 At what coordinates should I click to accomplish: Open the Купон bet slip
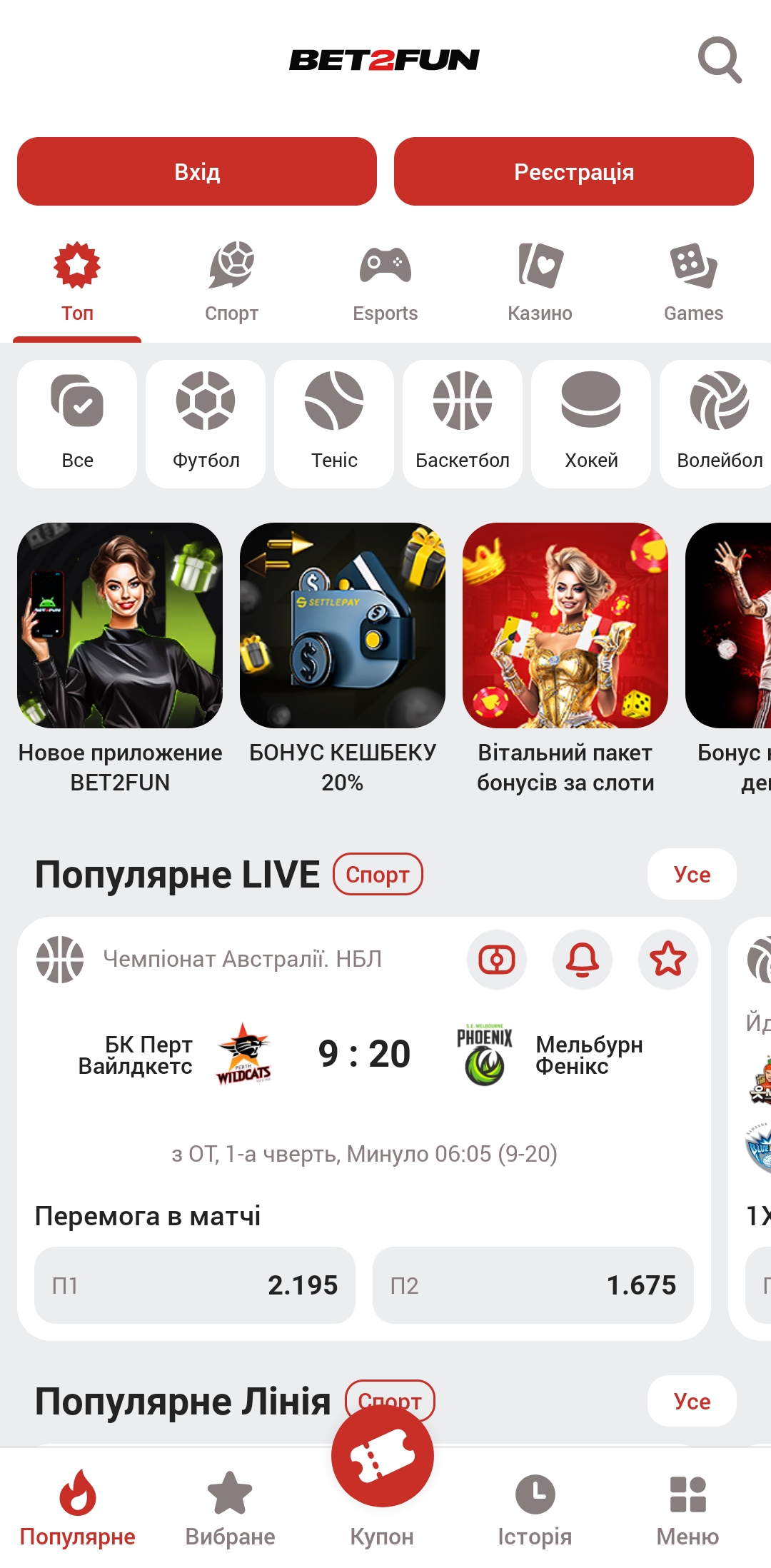coord(383,1457)
